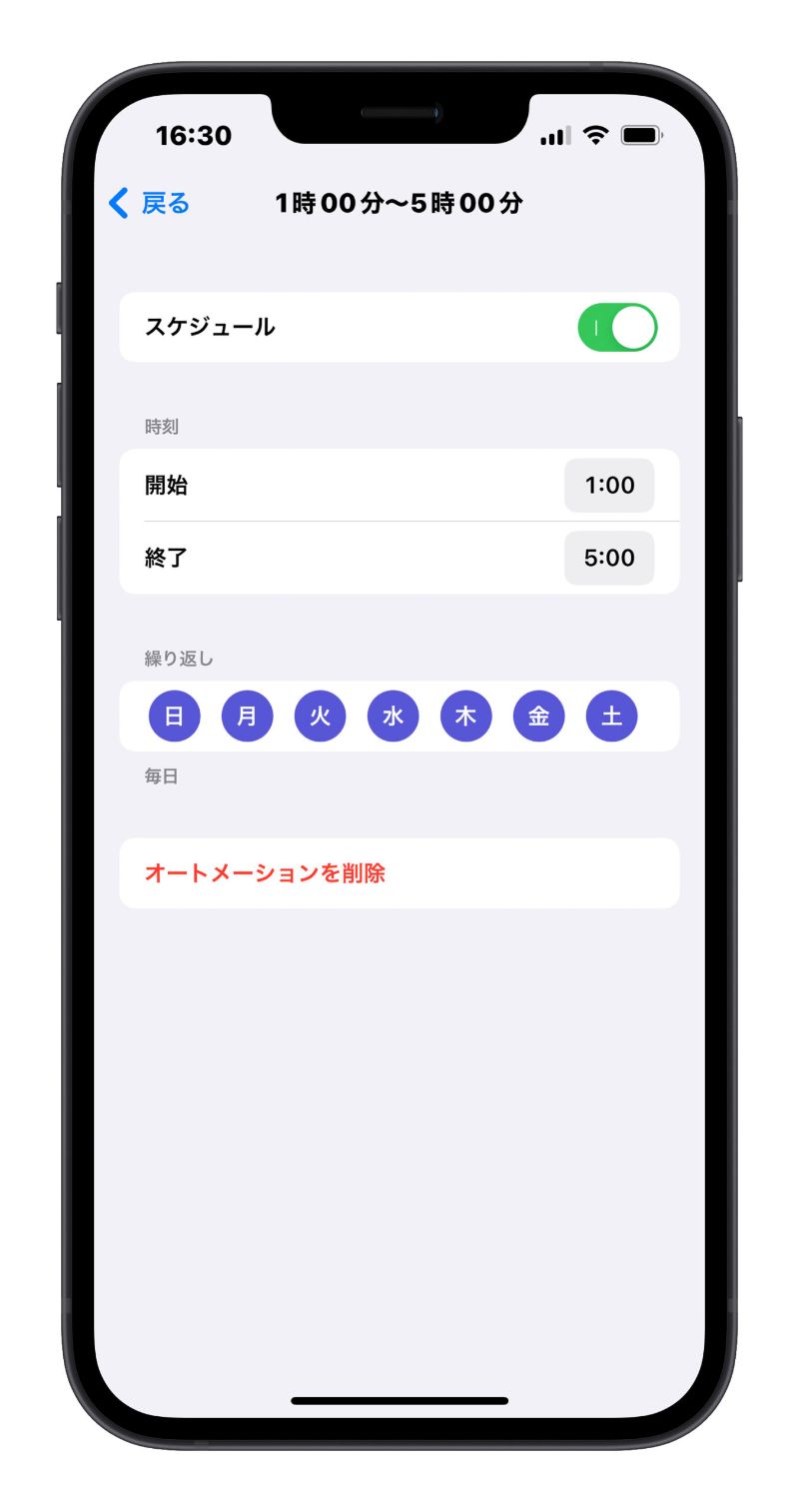Toggle Saturday 土 repeat day
The height and width of the screenshot is (1512, 799).
pyautogui.click(x=611, y=717)
